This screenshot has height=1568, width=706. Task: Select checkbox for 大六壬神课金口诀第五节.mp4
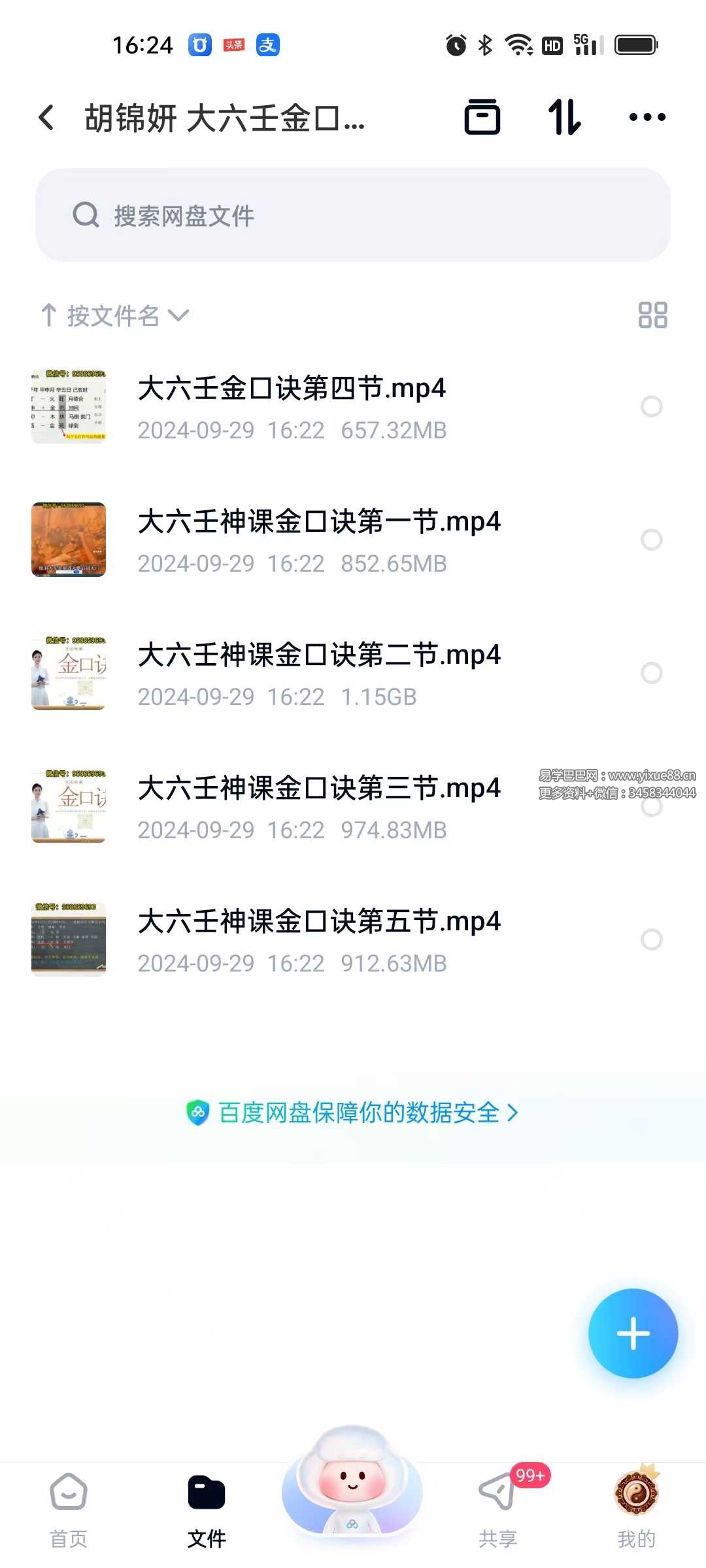(652, 939)
